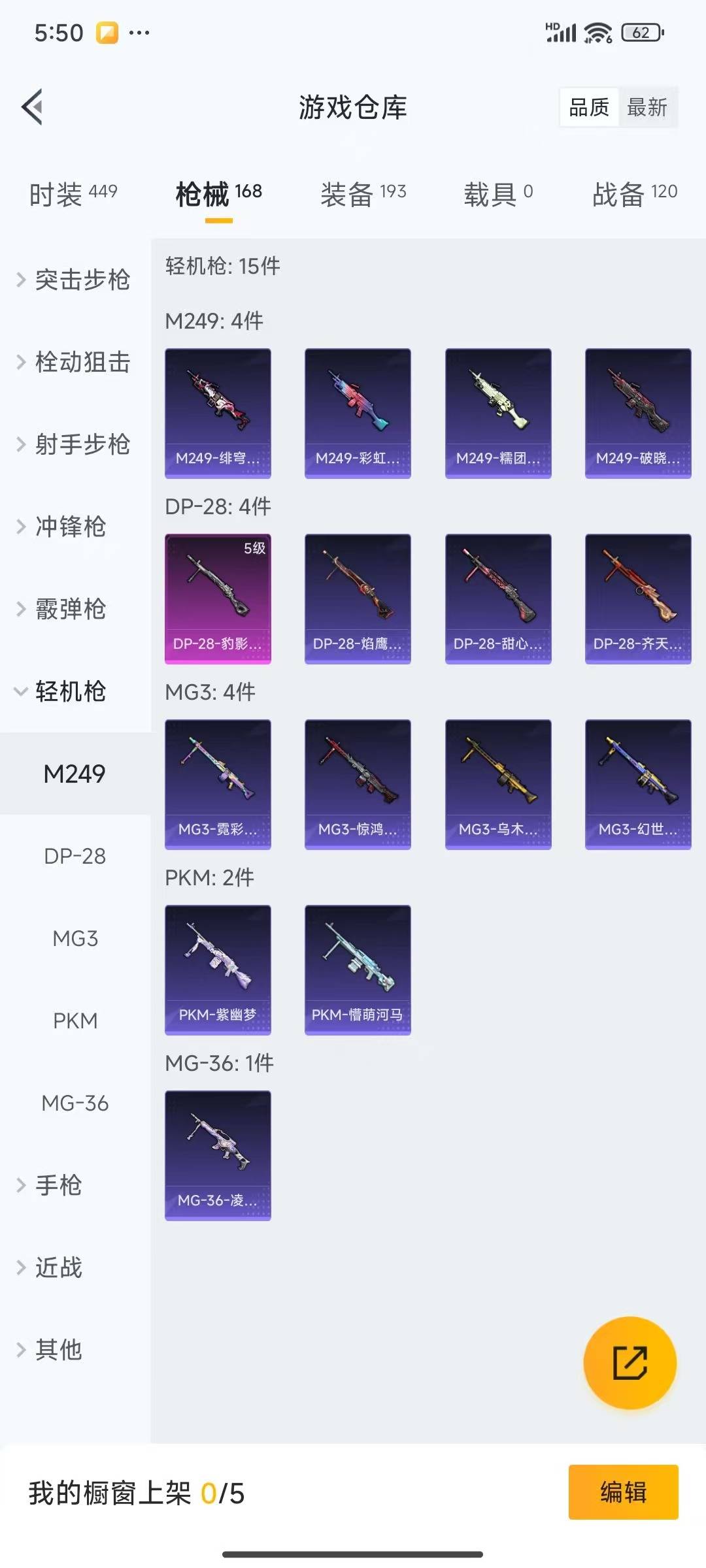Tap the 编辑 button
The width and height of the screenshot is (706, 1568).
coord(623,1492)
